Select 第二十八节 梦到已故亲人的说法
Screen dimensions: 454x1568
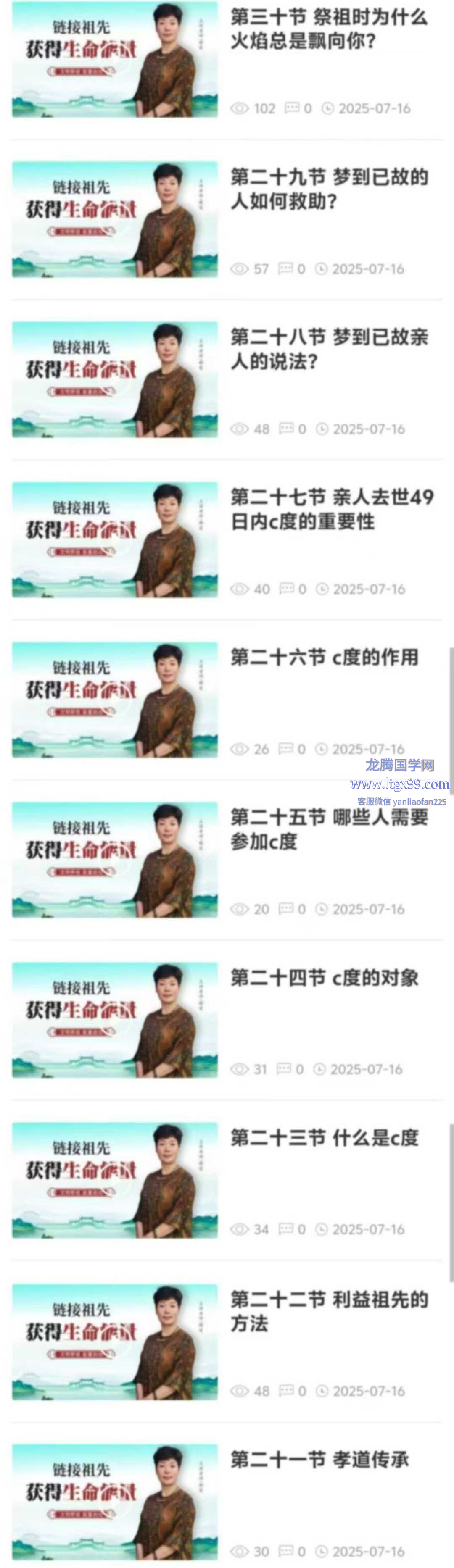coord(329,350)
